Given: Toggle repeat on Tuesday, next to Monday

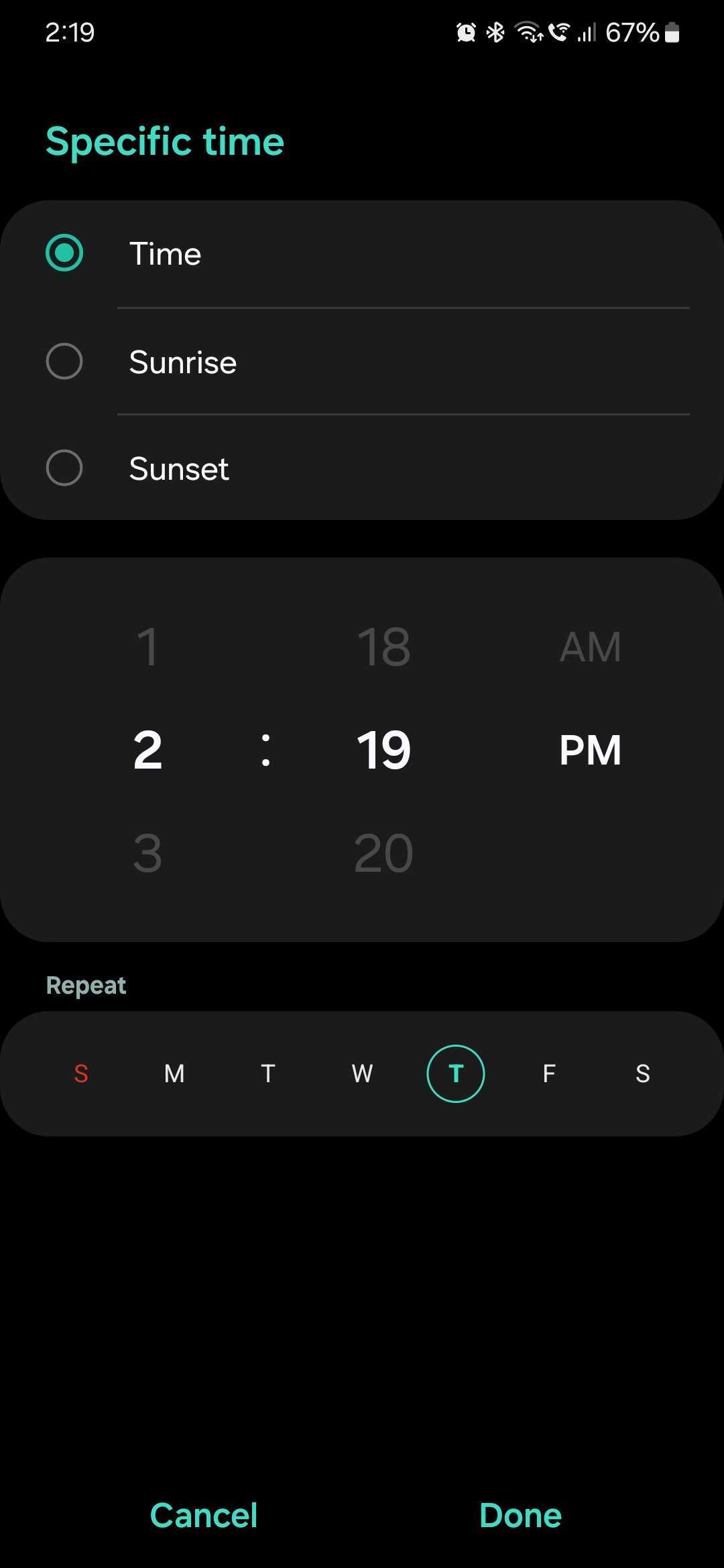Looking at the screenshot, I should [x=268, y=1073].
